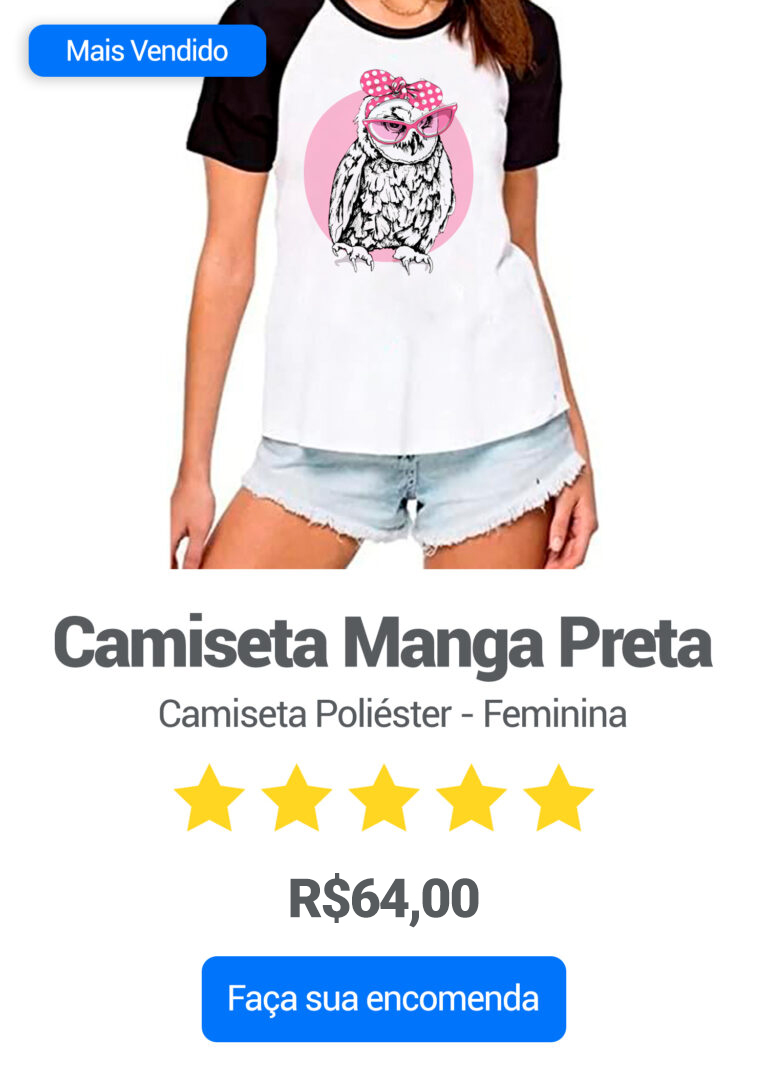This screenshot has width=768, height=1075.
Task: Click the subtitle Camiseta Poliéster - Feminina
Action: (x=391, y=713)
